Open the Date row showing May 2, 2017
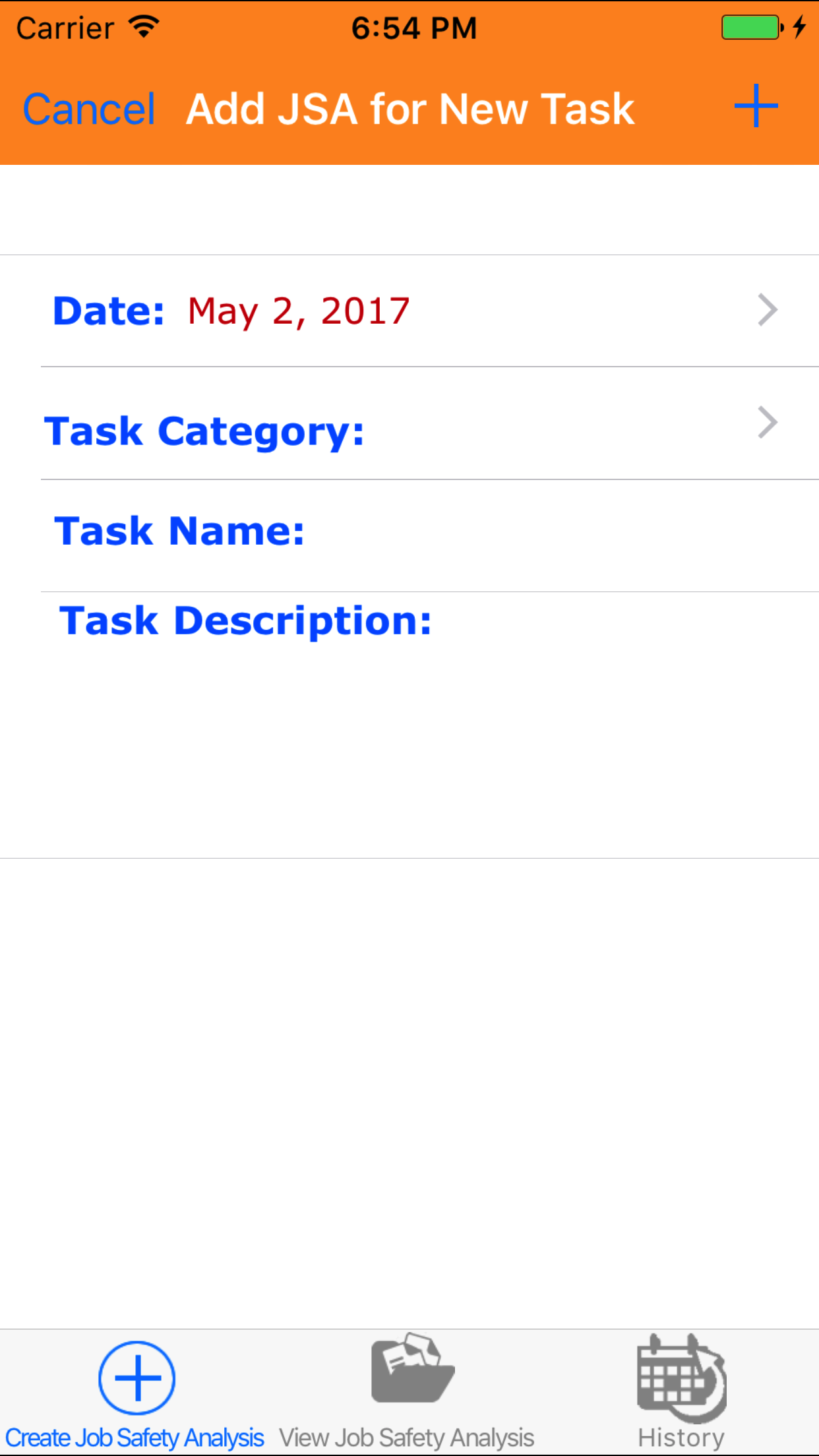Screen dimensions: 819x1456 point(409,311)
